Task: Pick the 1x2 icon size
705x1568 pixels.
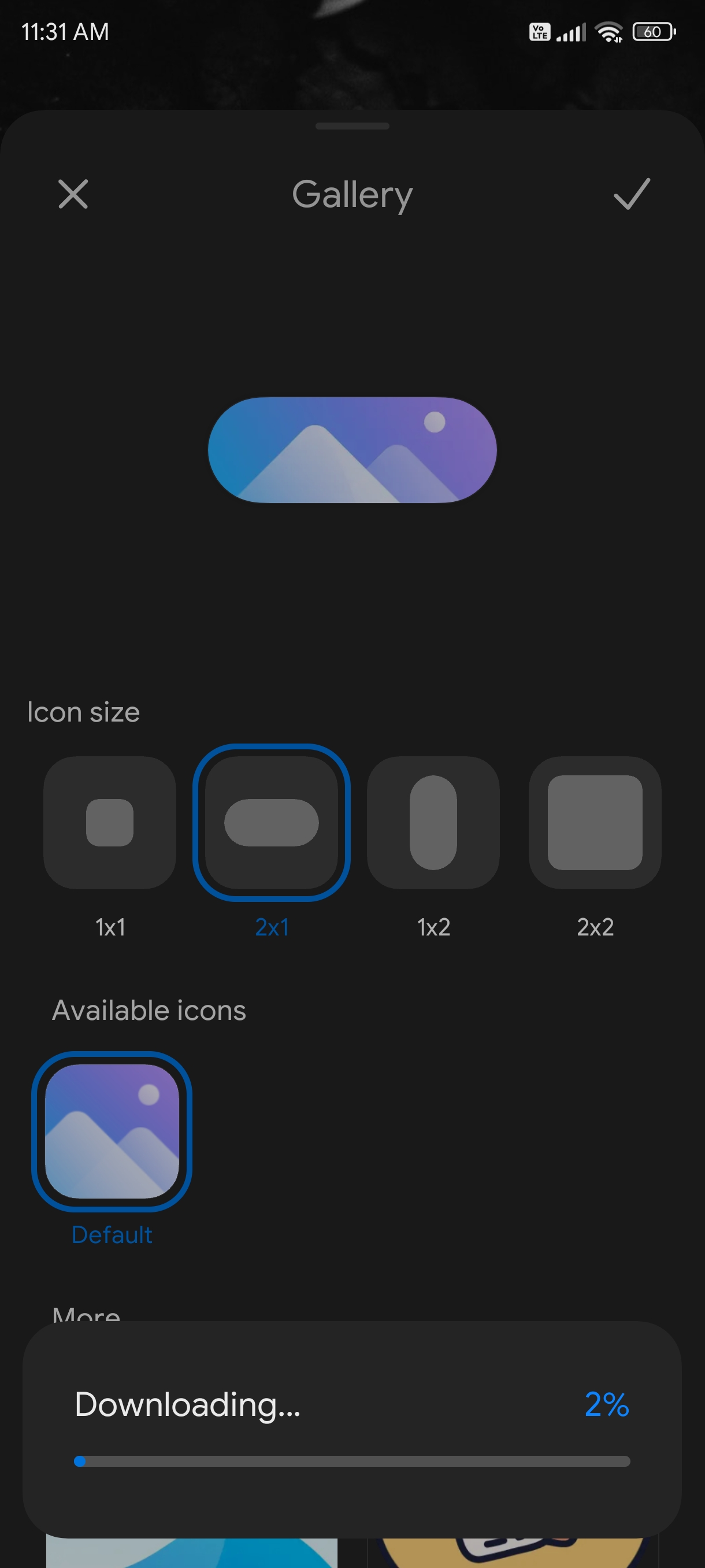Action: coord(433,822)
